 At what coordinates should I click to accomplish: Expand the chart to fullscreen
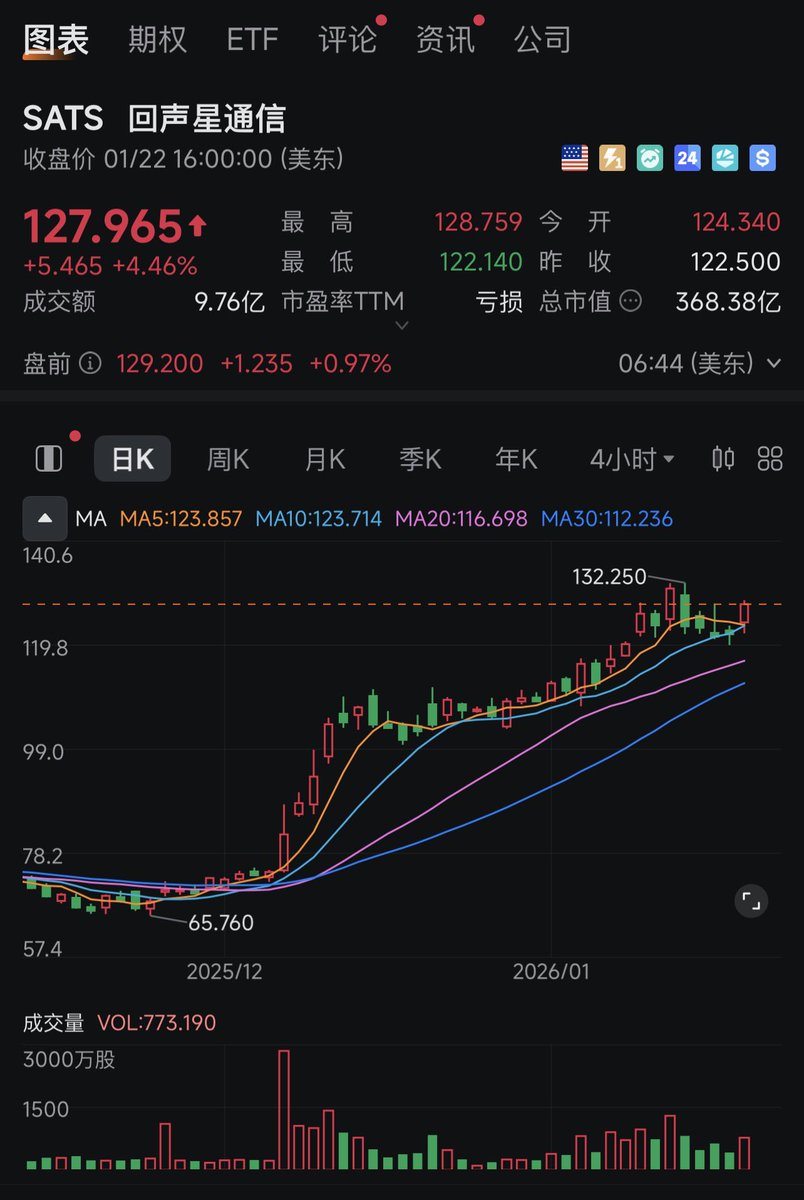[x=751, y=901]
